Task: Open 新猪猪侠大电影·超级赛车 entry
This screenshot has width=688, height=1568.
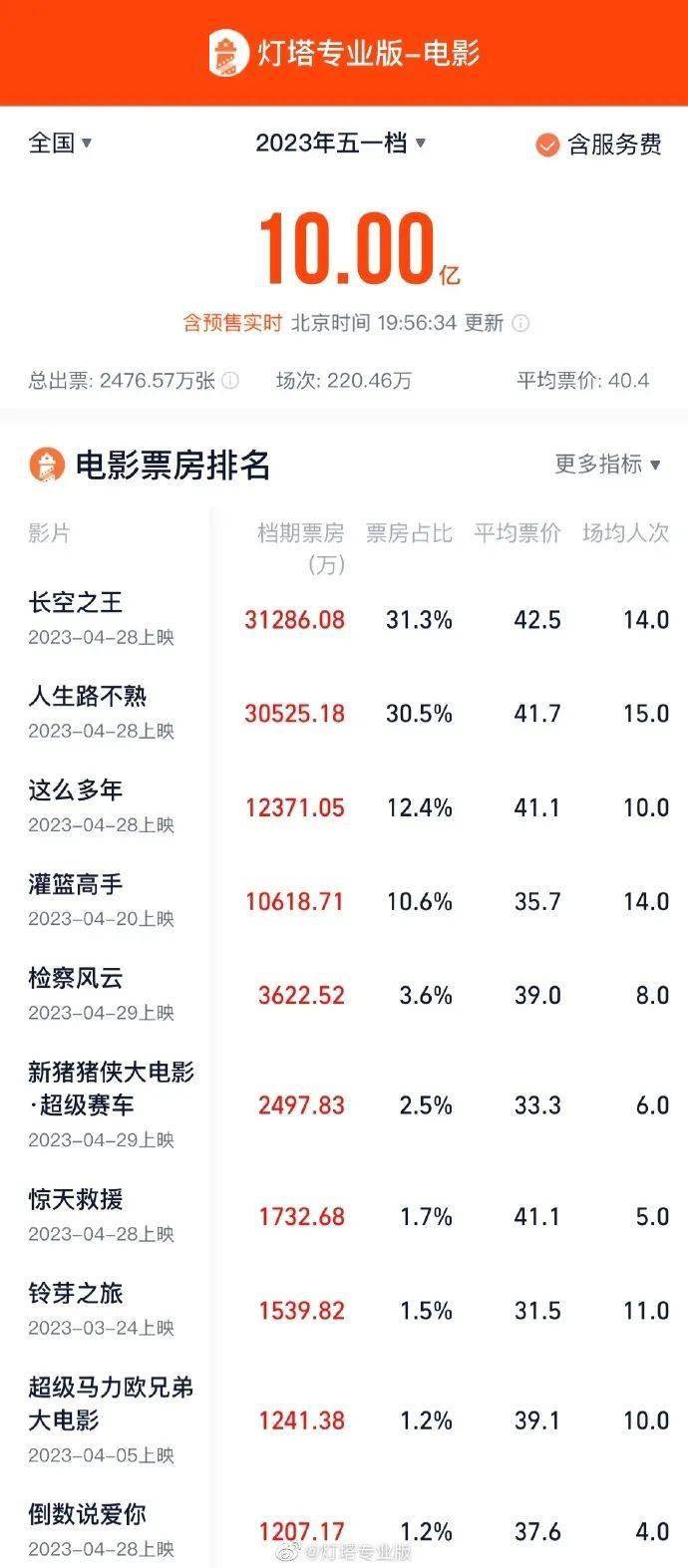Action: click(x=344, y=1103)
